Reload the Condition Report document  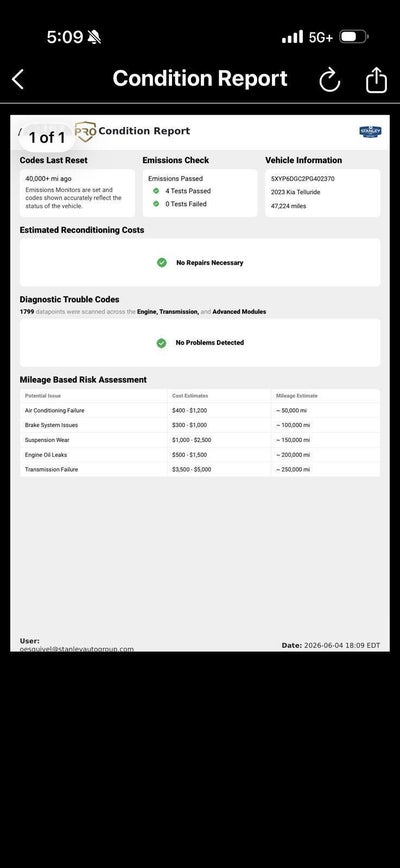tap(329, 80)
